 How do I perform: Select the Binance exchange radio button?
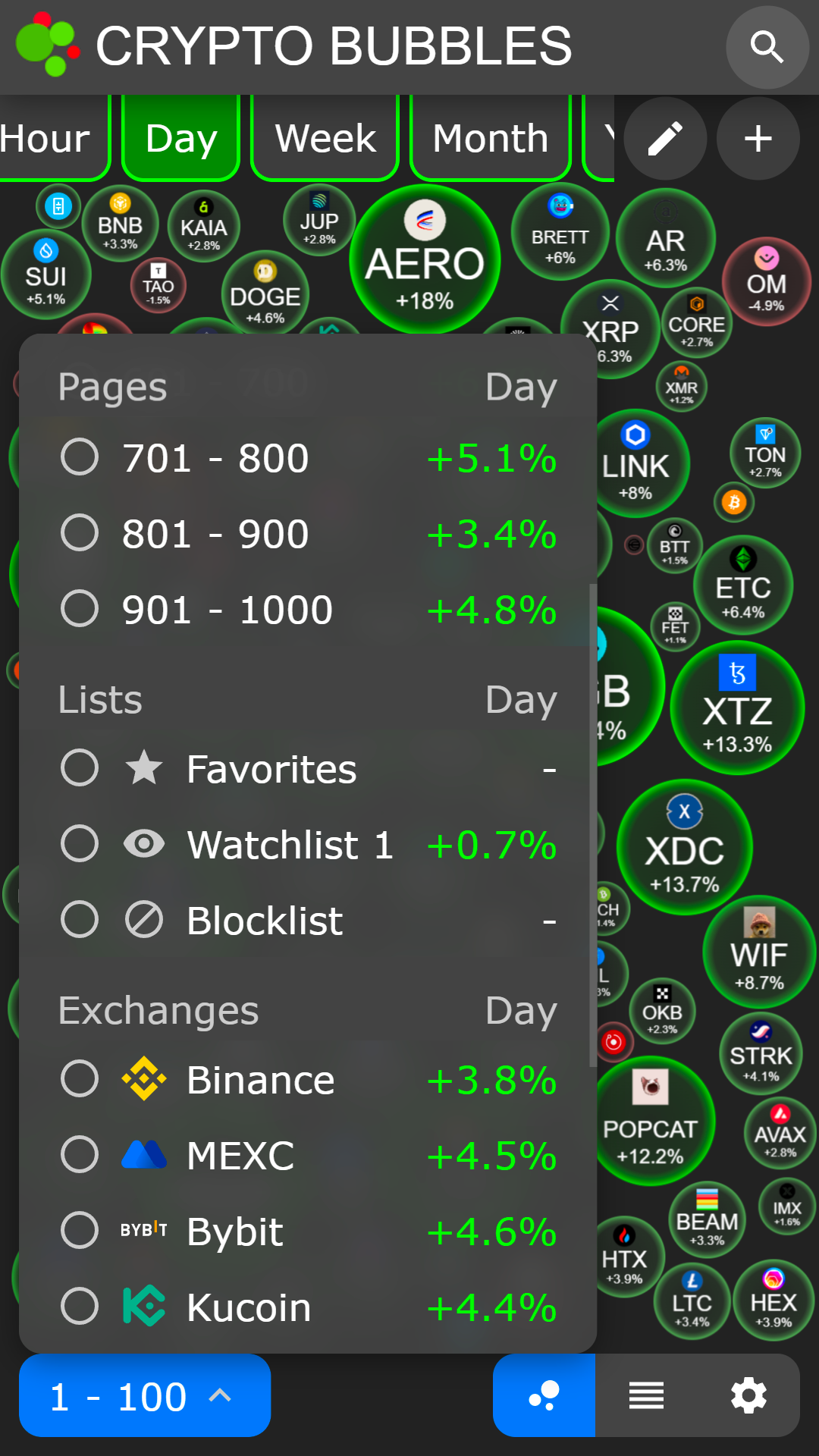(79, 1079)
